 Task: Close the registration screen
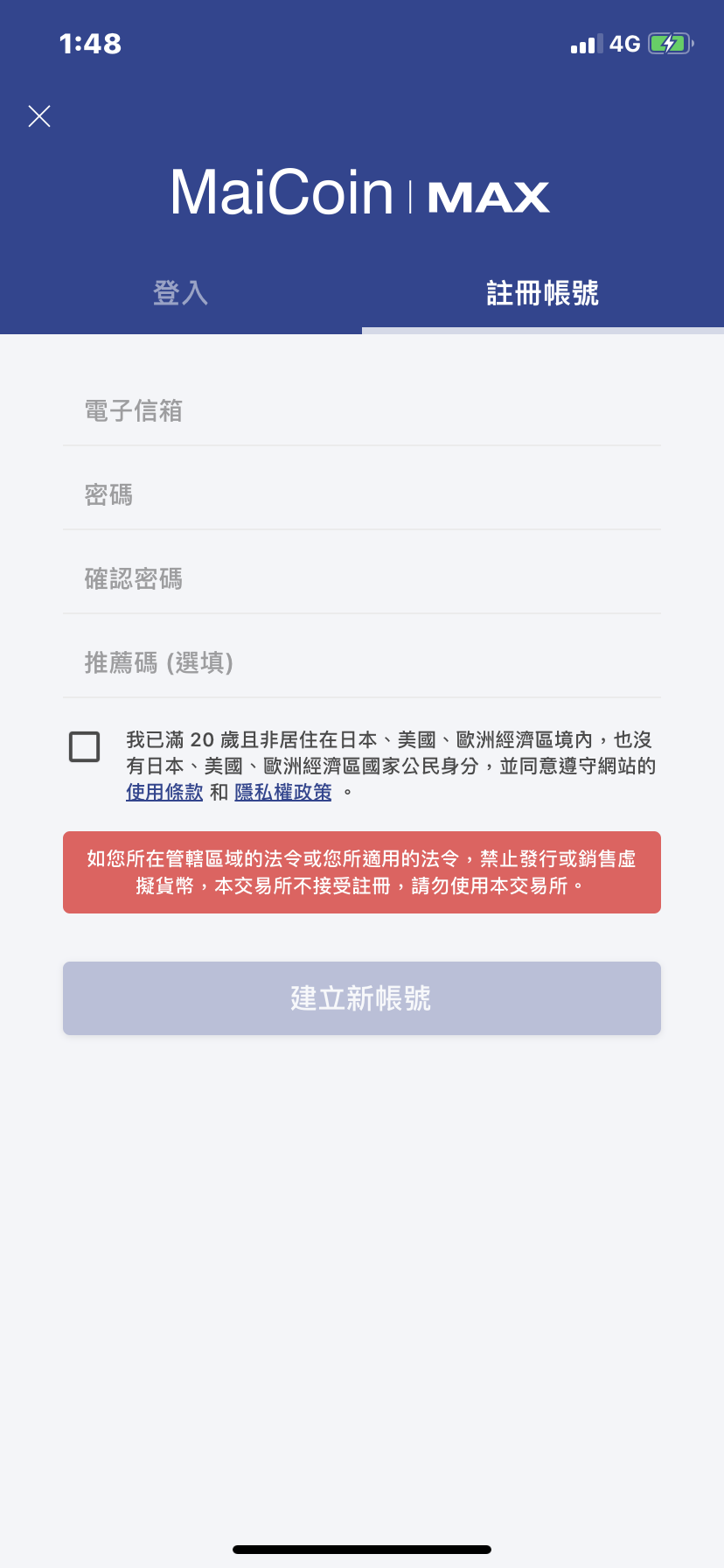39,116
